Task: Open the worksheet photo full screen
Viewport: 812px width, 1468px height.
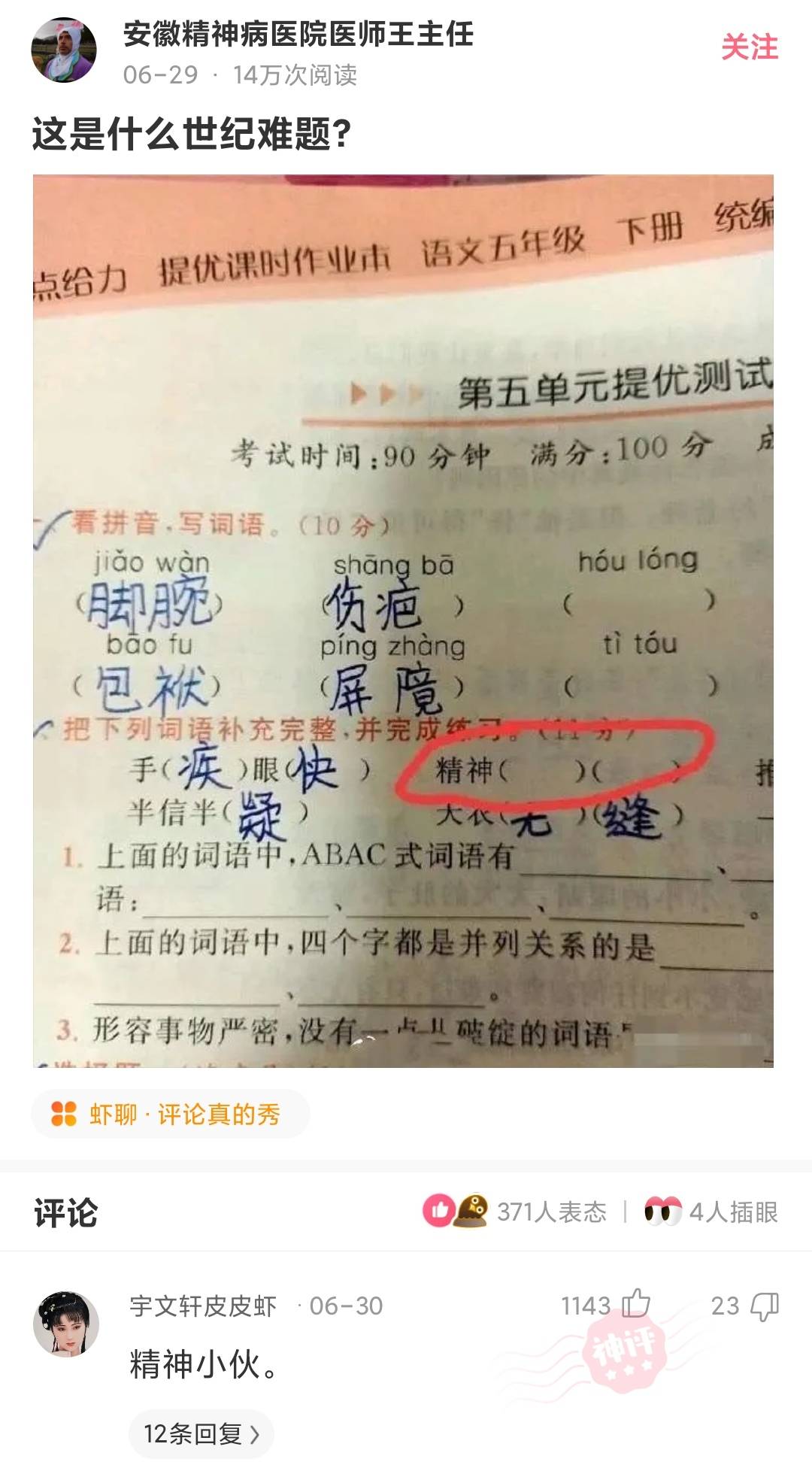Action: (x=403, y=620)
